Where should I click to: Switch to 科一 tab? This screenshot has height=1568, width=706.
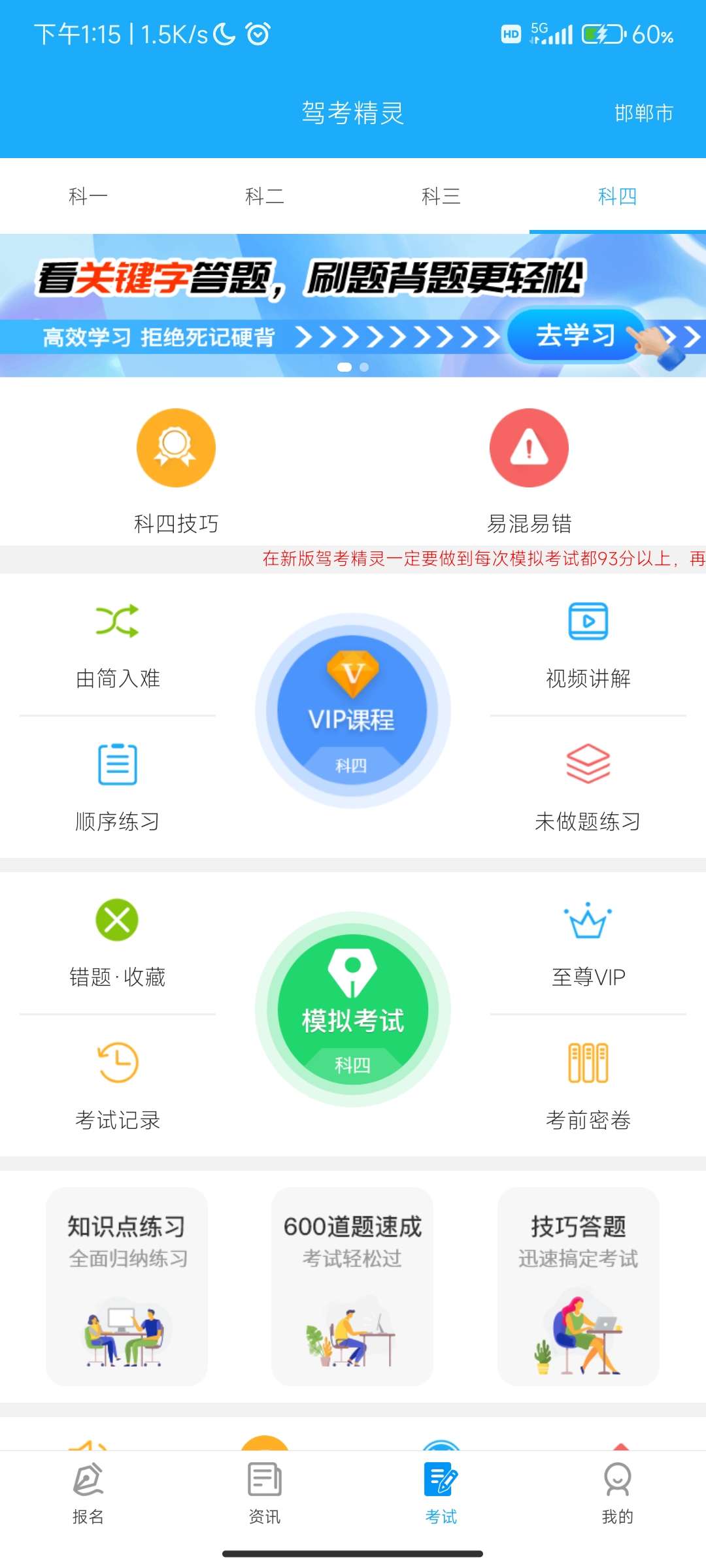click(x=88, y=196)
